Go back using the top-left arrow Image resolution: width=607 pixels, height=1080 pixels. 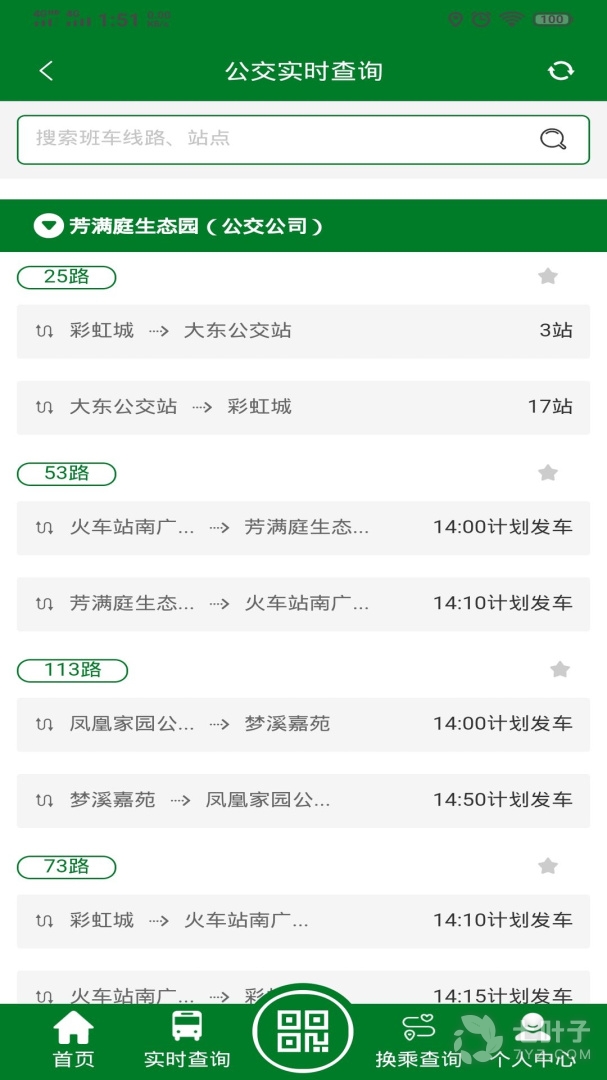(46, 71)
